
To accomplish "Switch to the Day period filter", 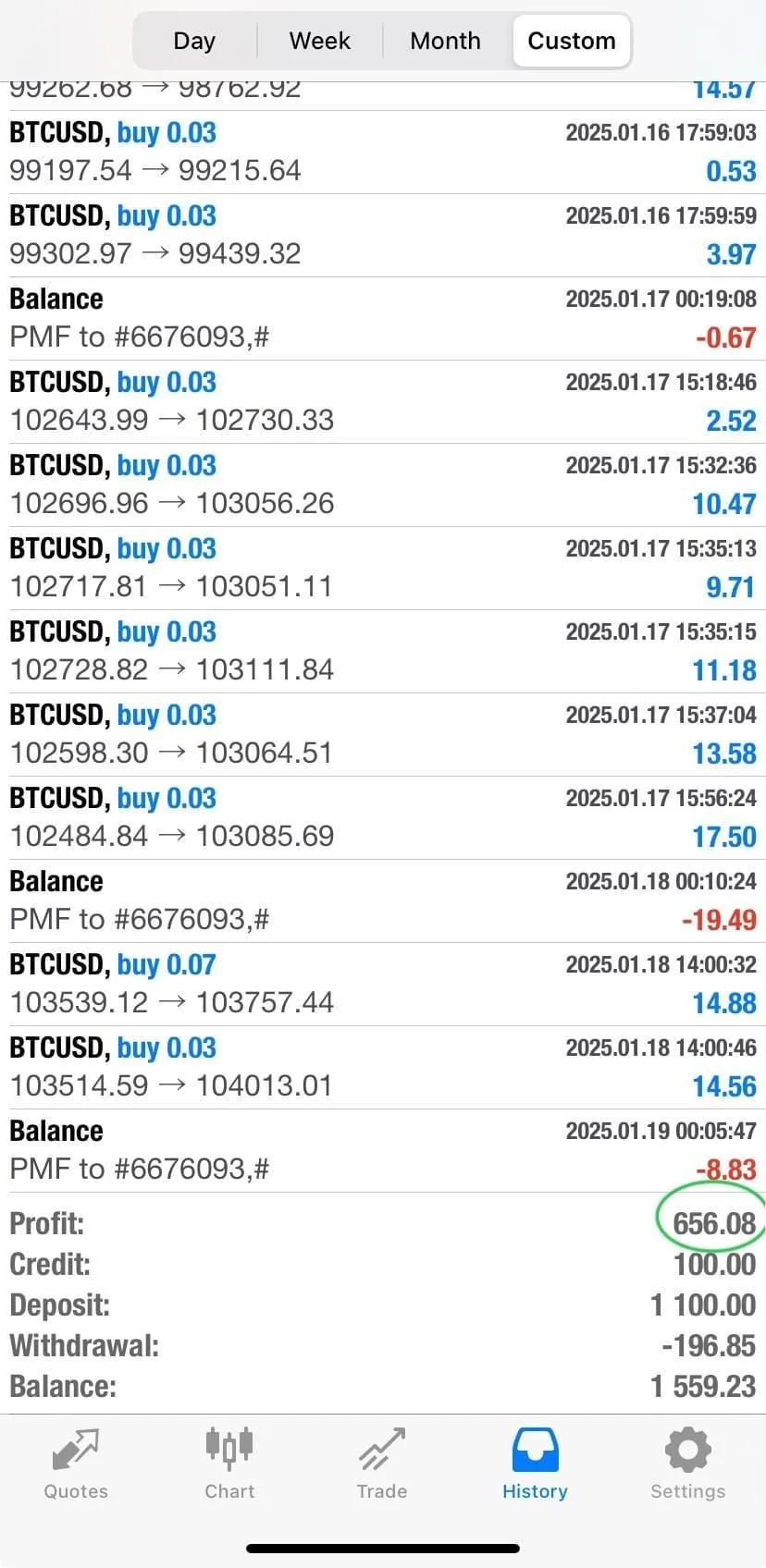I will (195, 41).
